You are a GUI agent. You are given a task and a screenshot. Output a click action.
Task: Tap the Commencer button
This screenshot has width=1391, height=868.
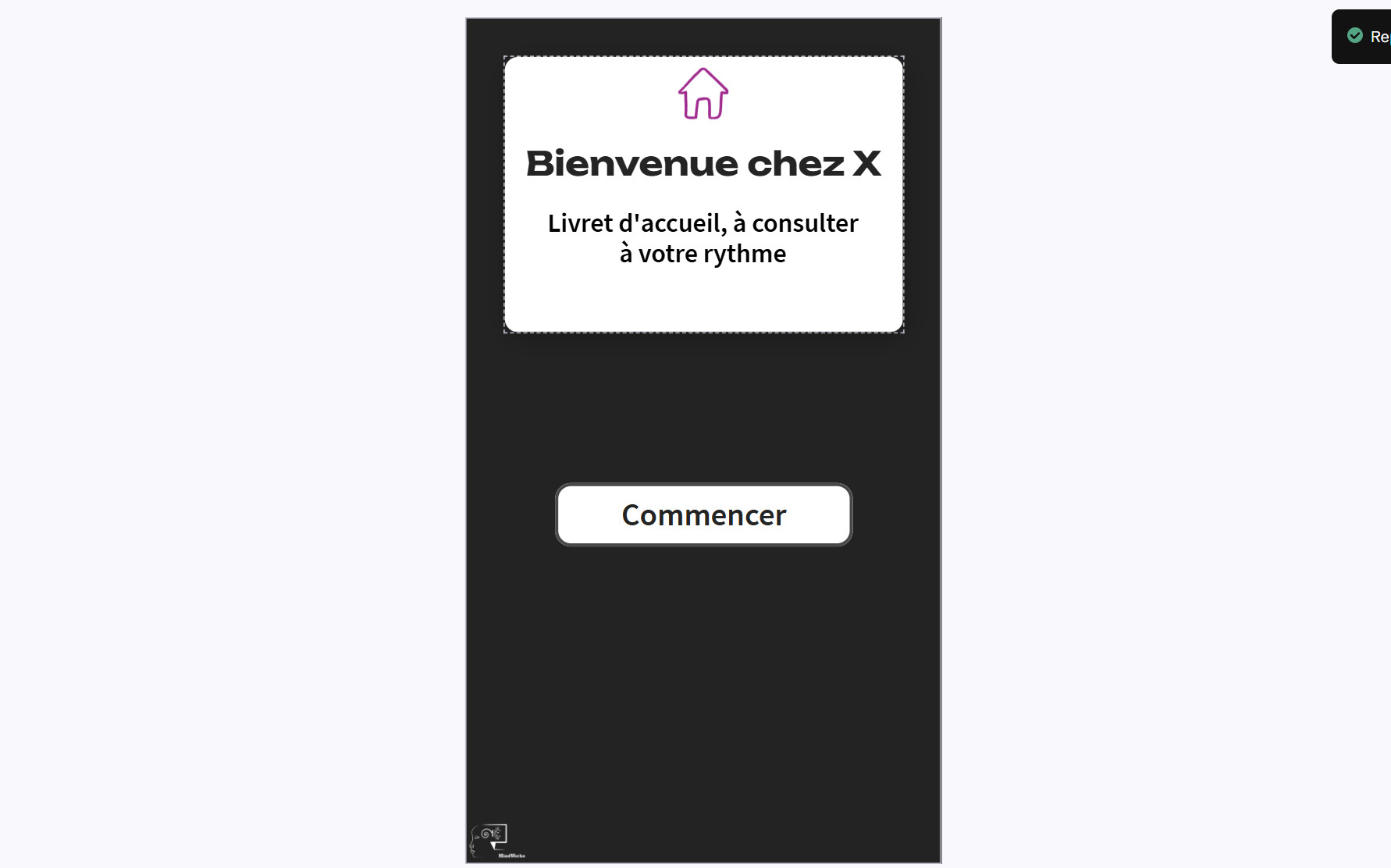703,515
